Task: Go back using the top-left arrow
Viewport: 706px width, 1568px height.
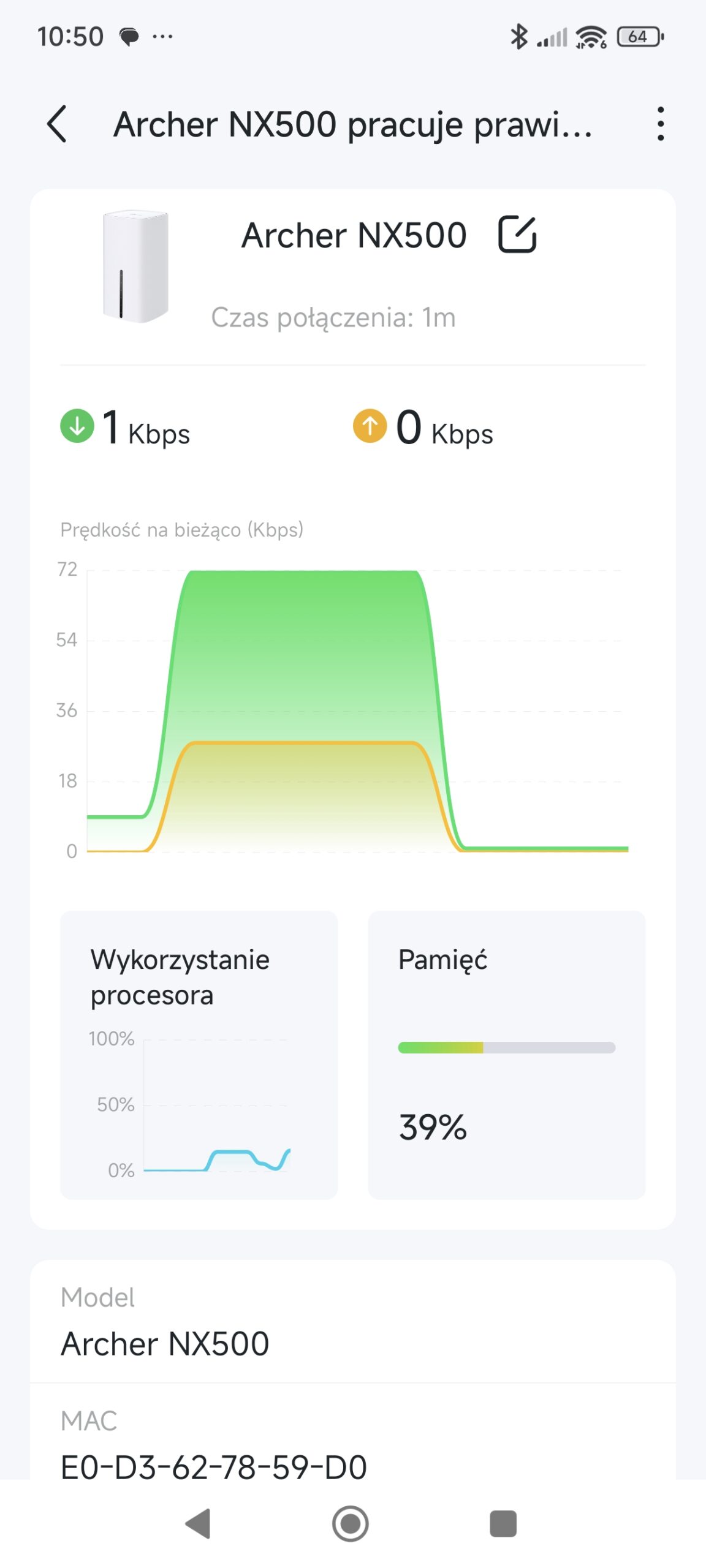Action: pyautogui.click(x=57, y=124)
